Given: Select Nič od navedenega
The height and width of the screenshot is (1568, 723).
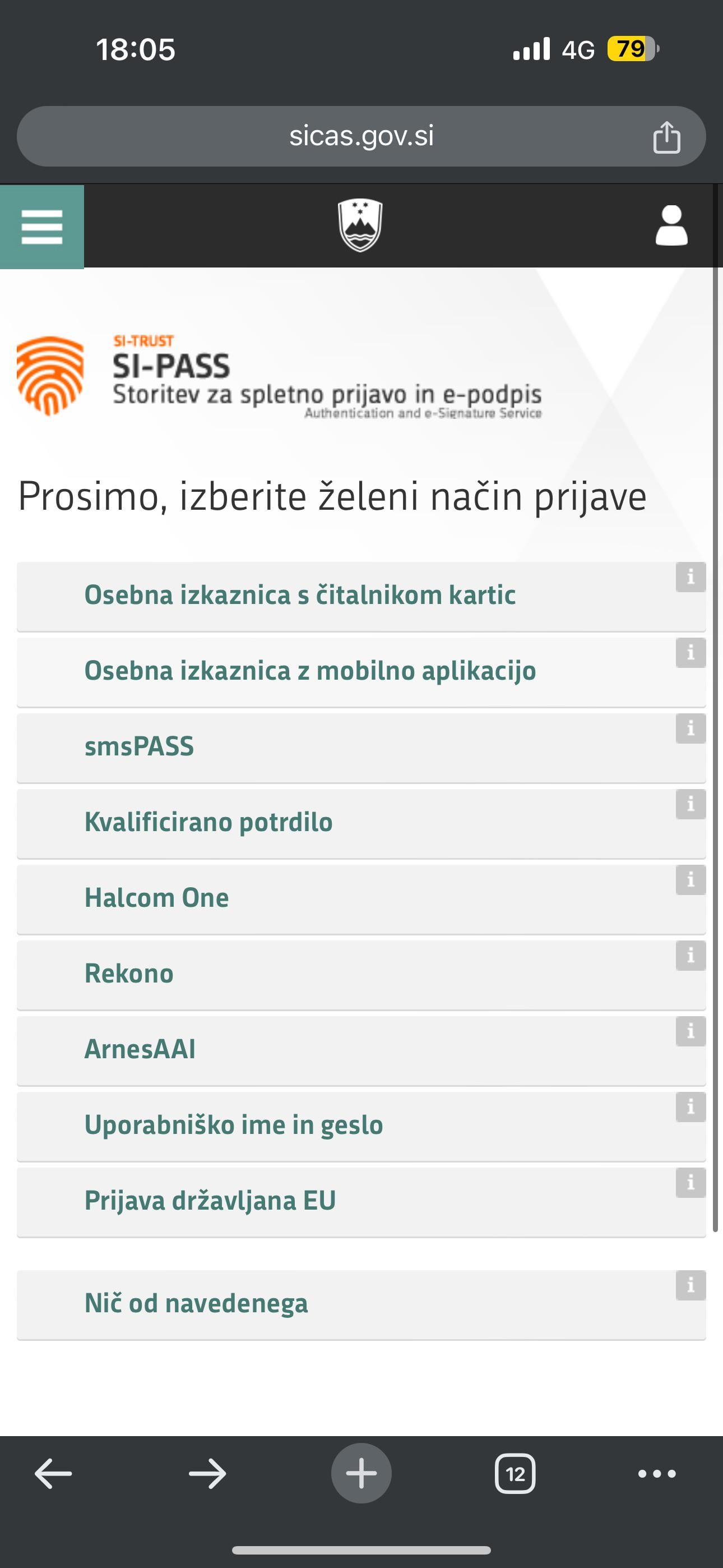Looking at the screenshot, I should coord(361,1304).
